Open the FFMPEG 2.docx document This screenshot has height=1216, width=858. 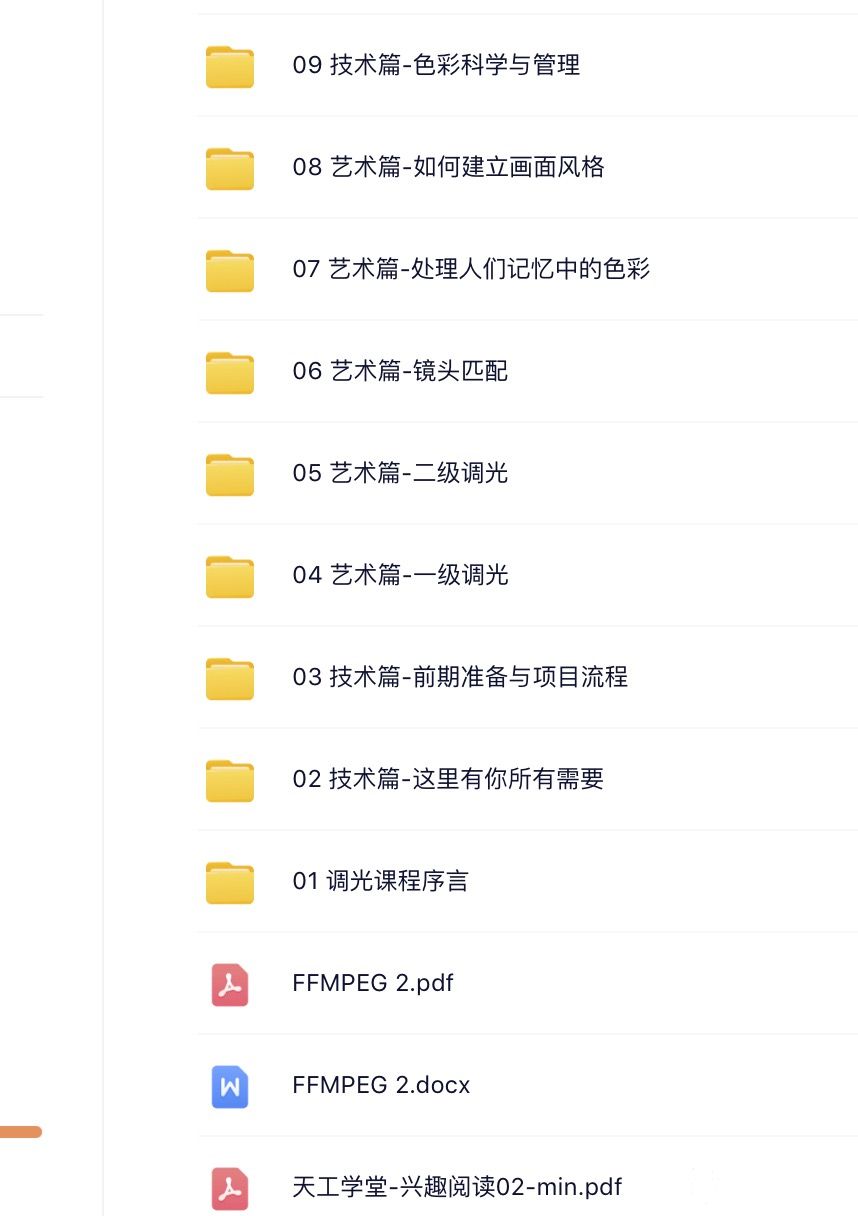click(x=381, y=1086)
